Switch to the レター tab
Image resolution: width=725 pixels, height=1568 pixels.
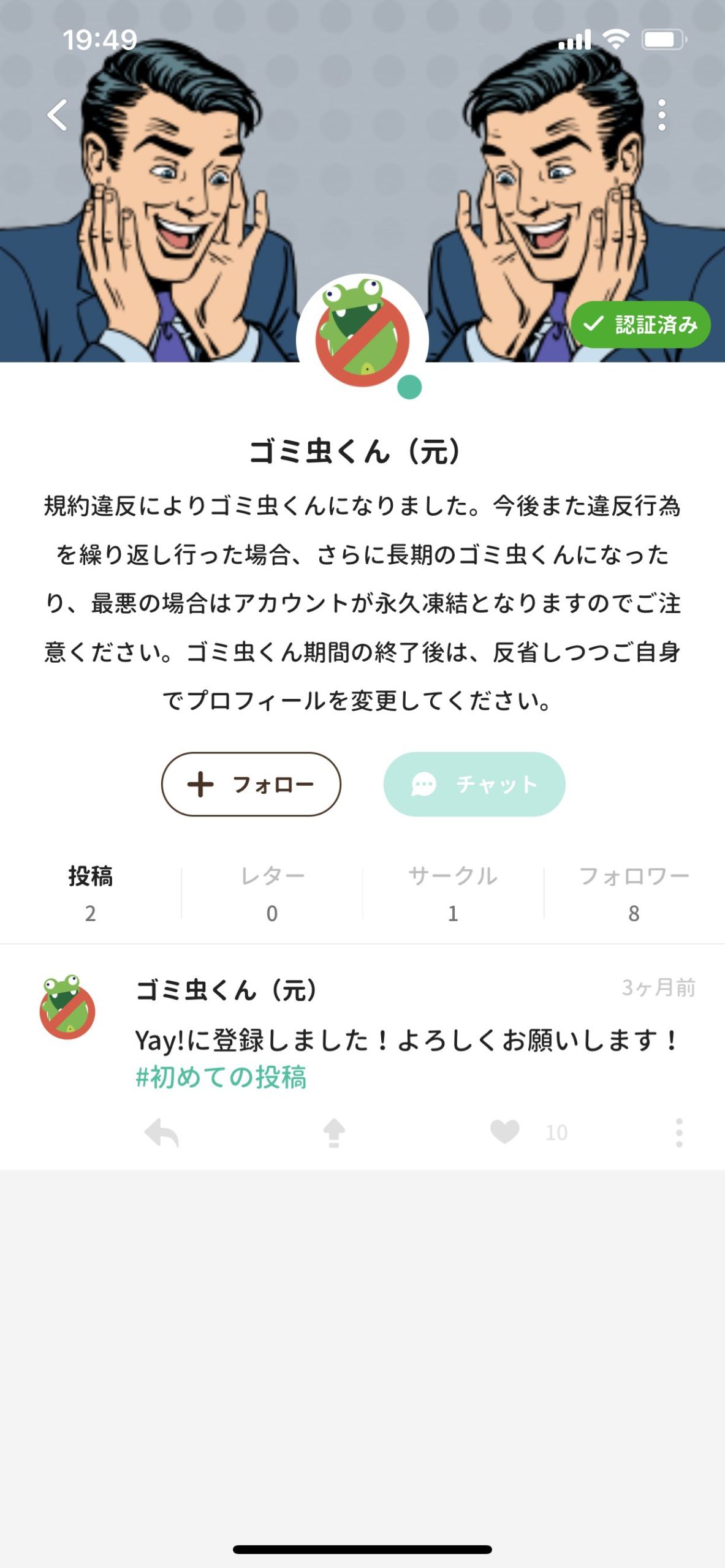pyautogui.click(x=271, y=893)
